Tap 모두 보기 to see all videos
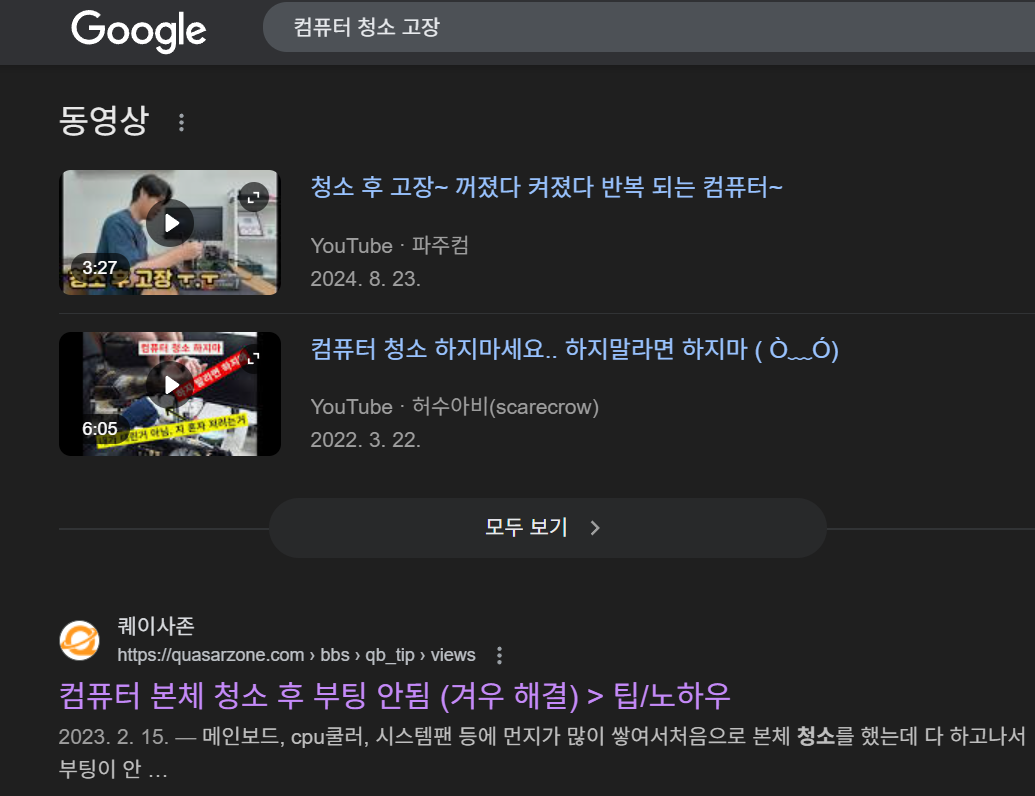This screenshot has height=796, width=1035. click(x=547, y=527)
